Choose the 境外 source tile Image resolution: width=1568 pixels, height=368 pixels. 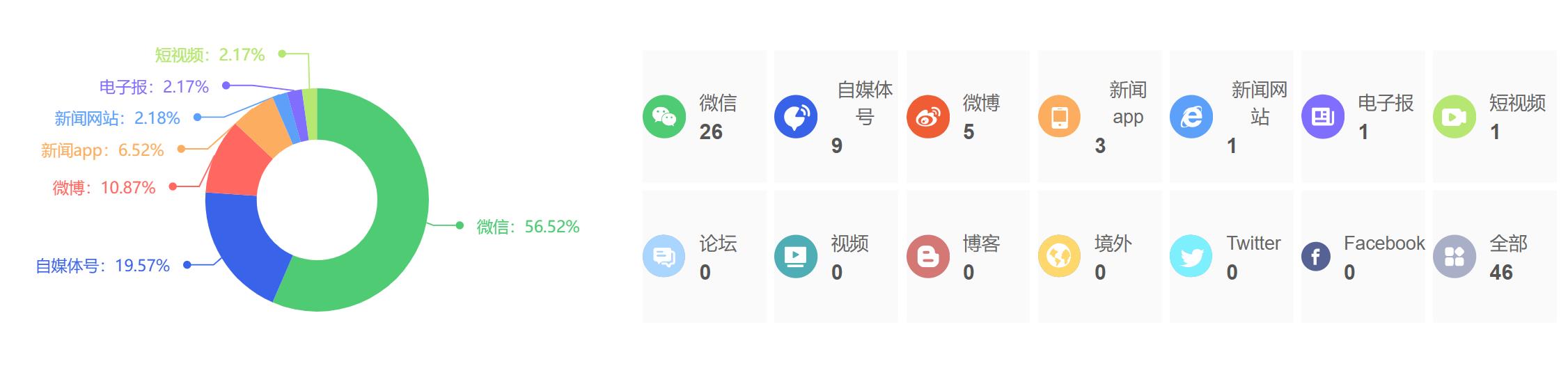click(x=1099, y=257)
